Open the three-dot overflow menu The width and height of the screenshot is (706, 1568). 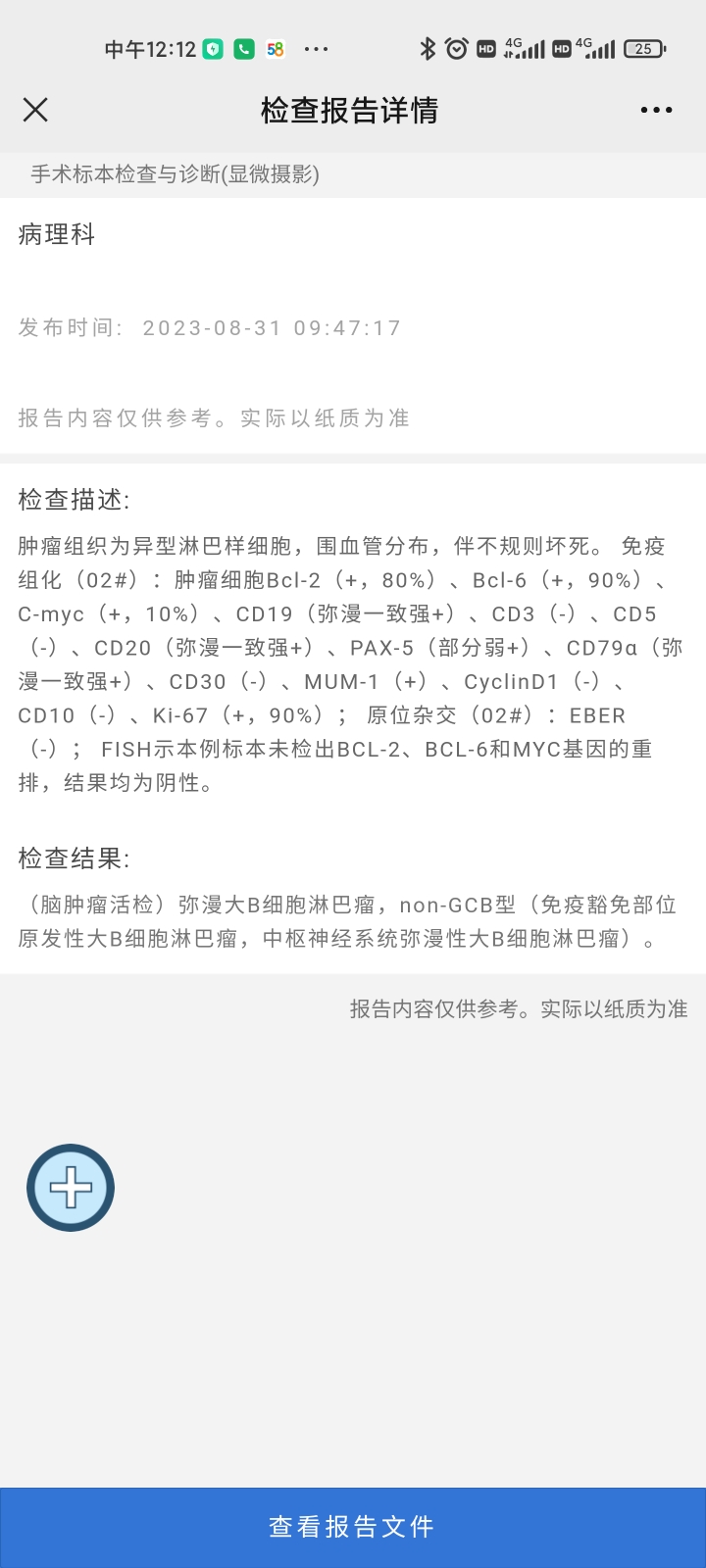[656, 110]
